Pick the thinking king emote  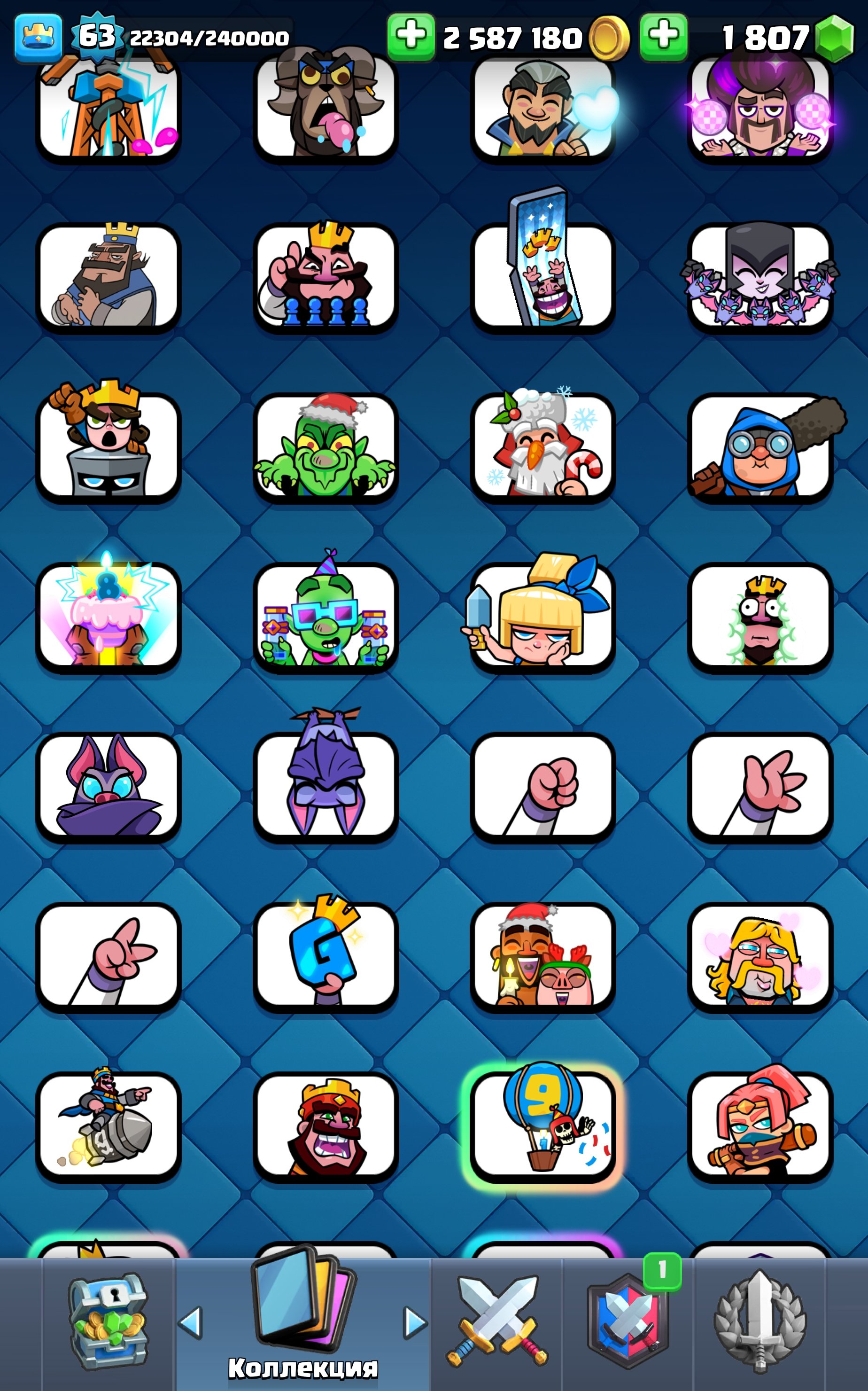point(108,277)
